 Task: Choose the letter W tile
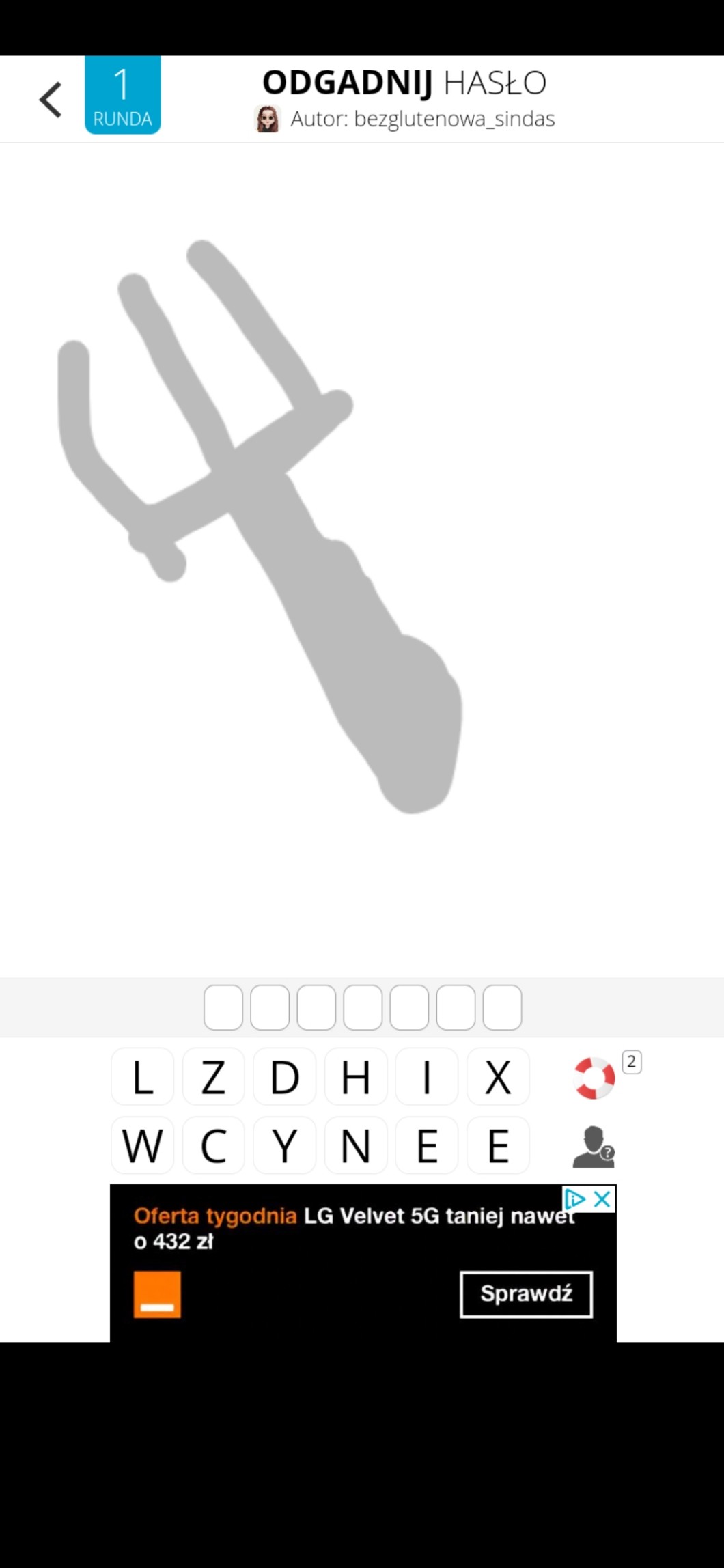pyautogui.click(x=142, y=1145)
